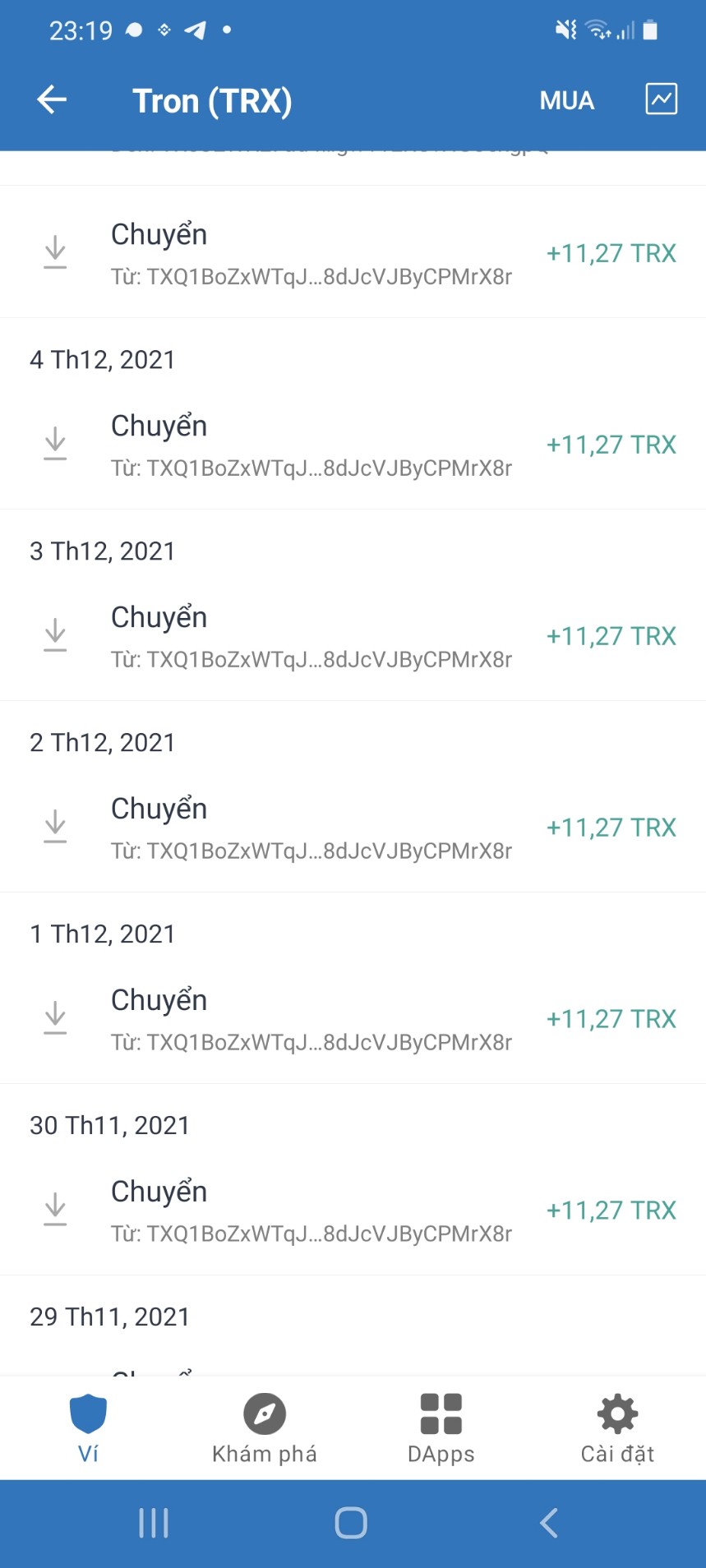Open the price chart icon
This screenshot has height=1568, width=706.
[661, 99]
